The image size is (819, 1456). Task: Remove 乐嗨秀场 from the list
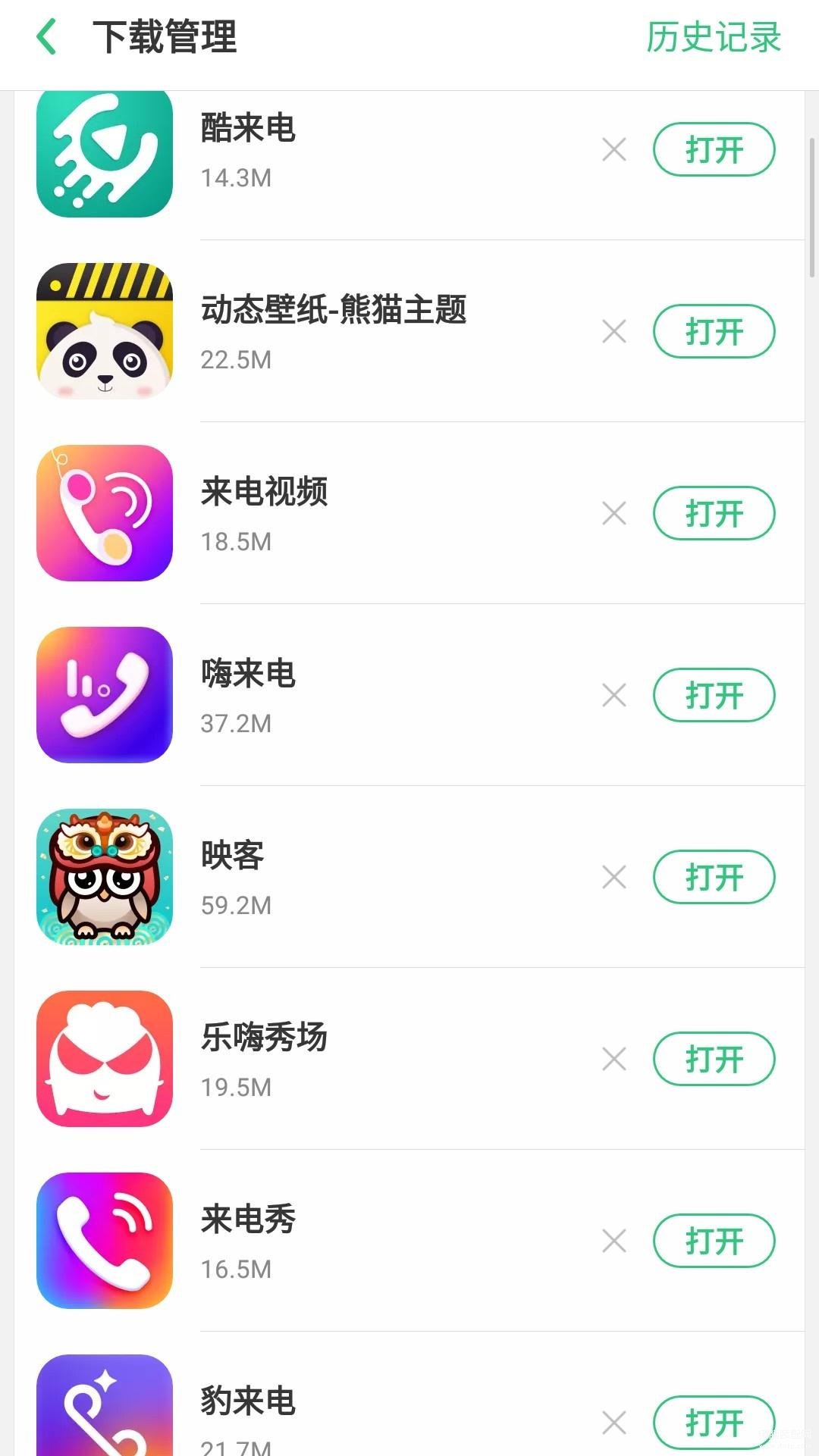click(614, 1059)
